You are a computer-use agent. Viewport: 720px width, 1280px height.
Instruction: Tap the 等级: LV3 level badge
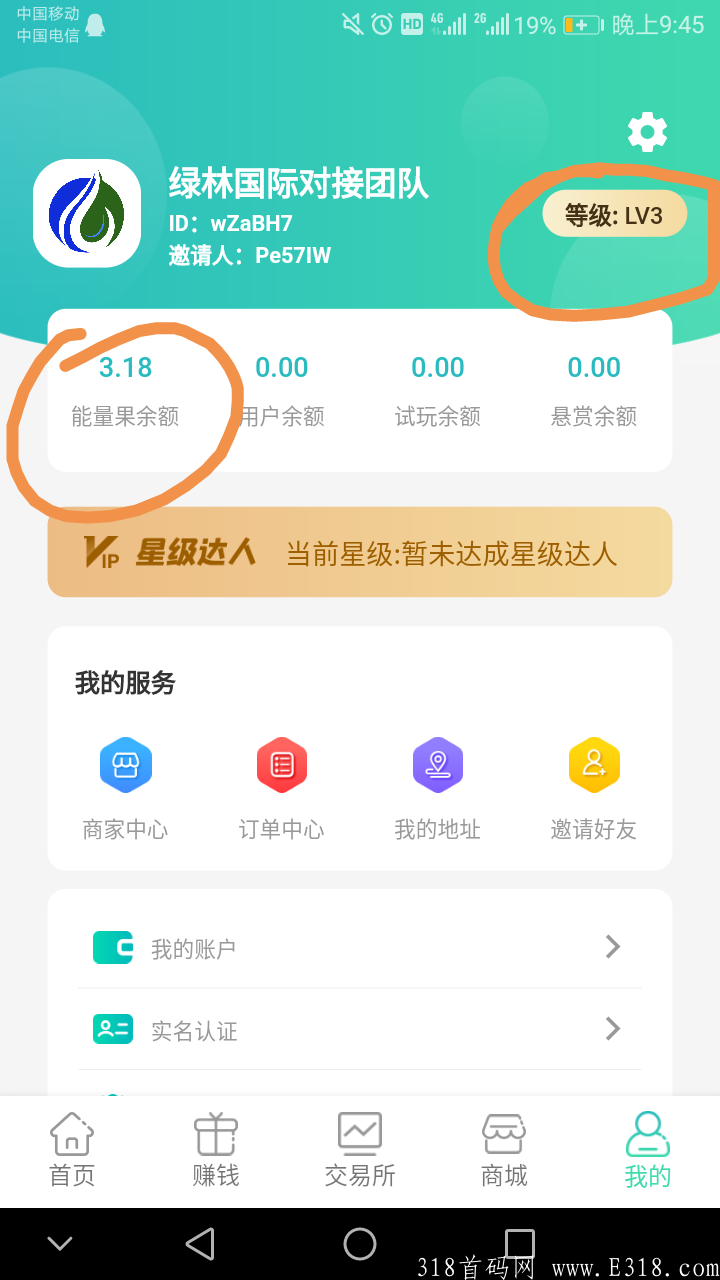pos(615,215)
